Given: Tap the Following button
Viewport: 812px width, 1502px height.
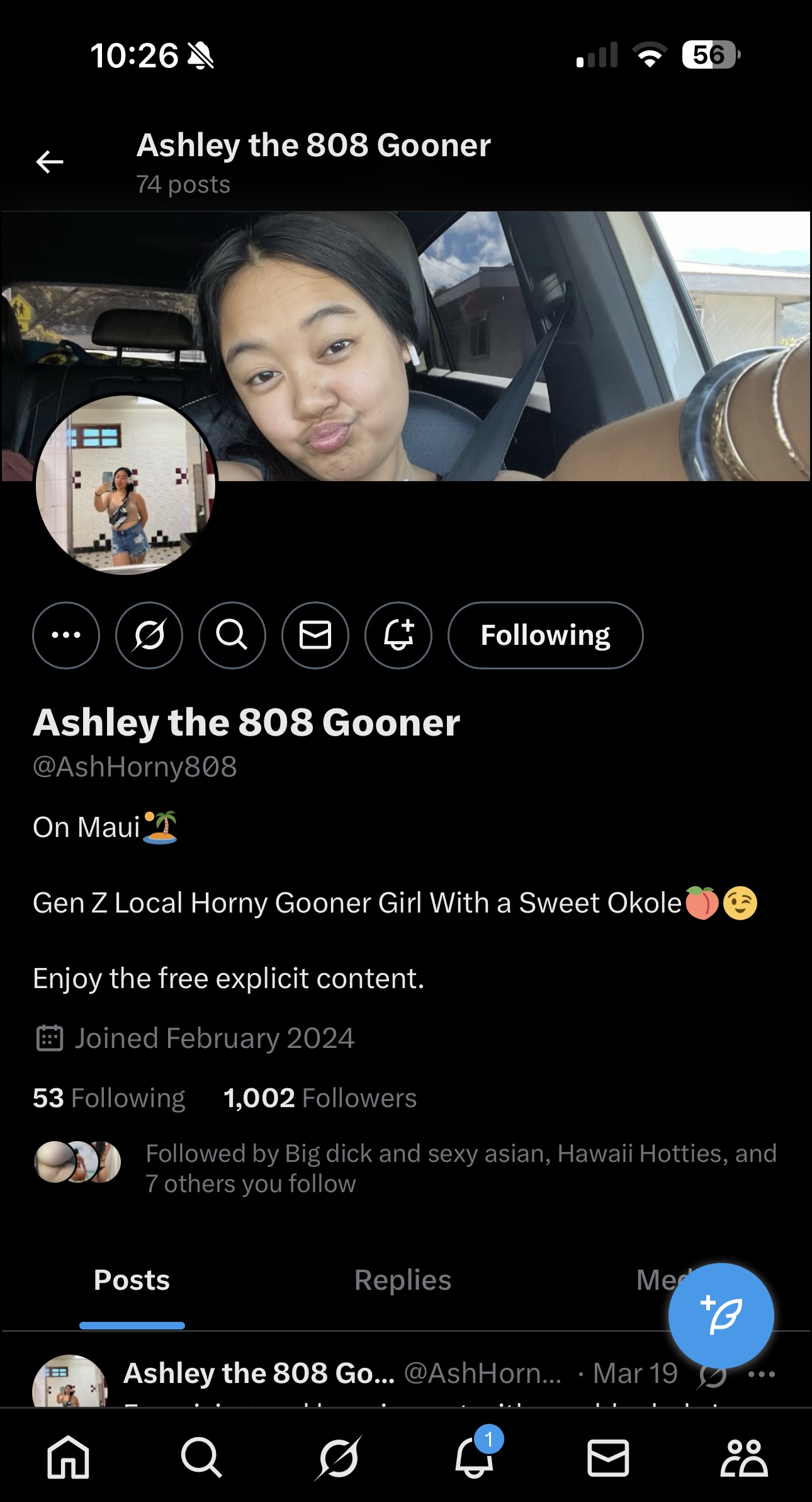Looking at the screenshot, I should [x=546, y=635].
